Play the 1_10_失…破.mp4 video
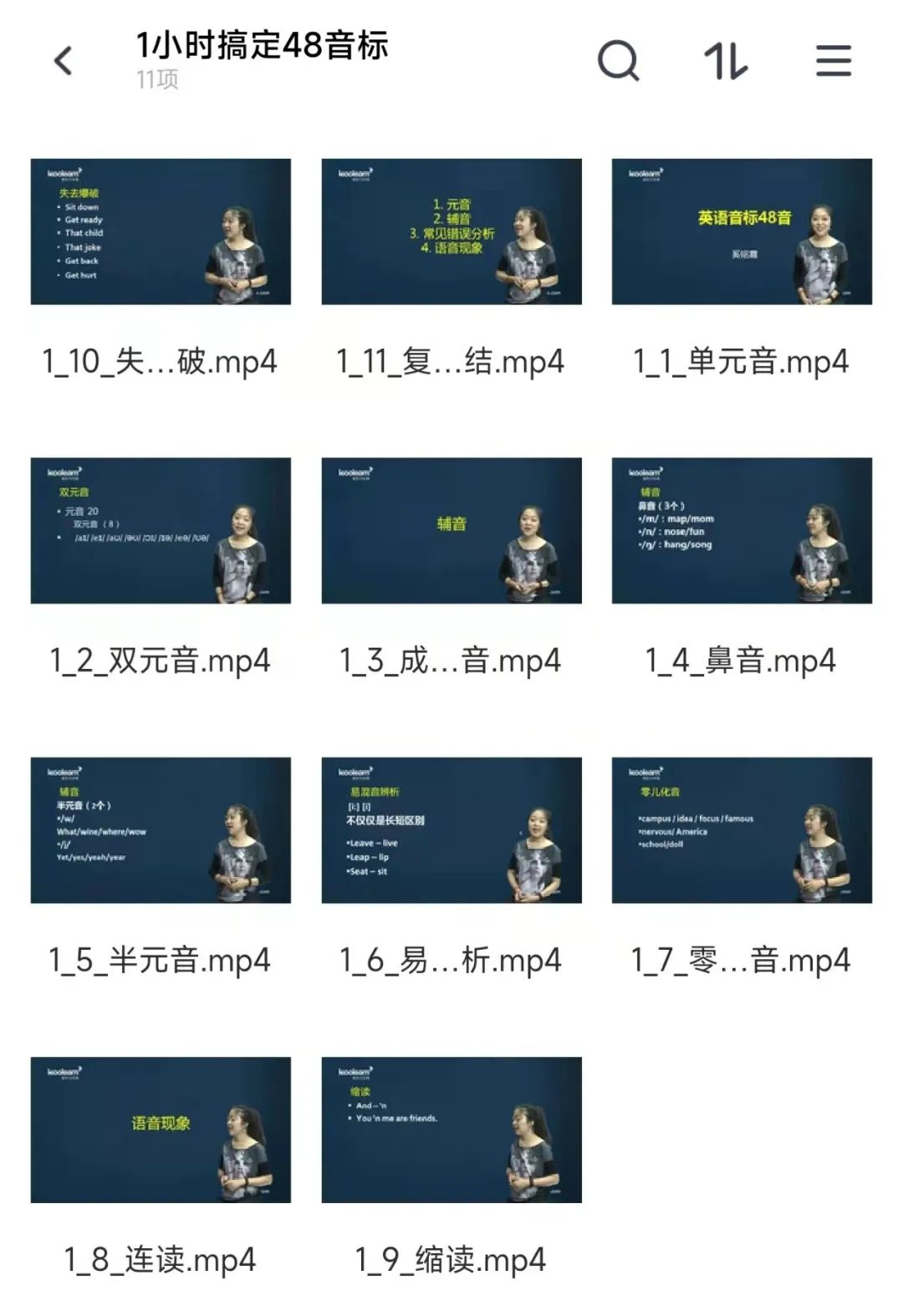This screenshot has height=1316, width=903. coord(161,232)
